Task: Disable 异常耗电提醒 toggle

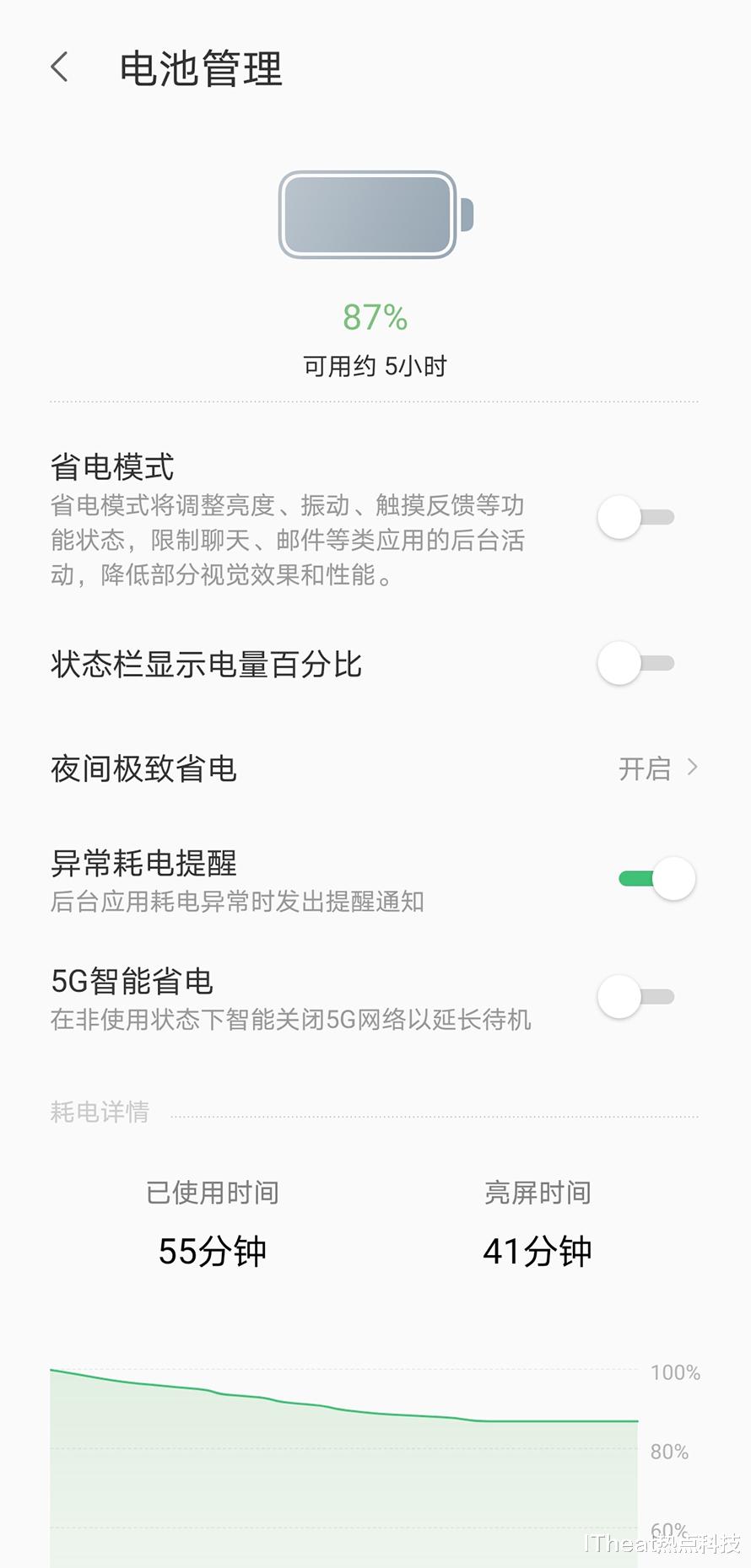Action: 656,879
